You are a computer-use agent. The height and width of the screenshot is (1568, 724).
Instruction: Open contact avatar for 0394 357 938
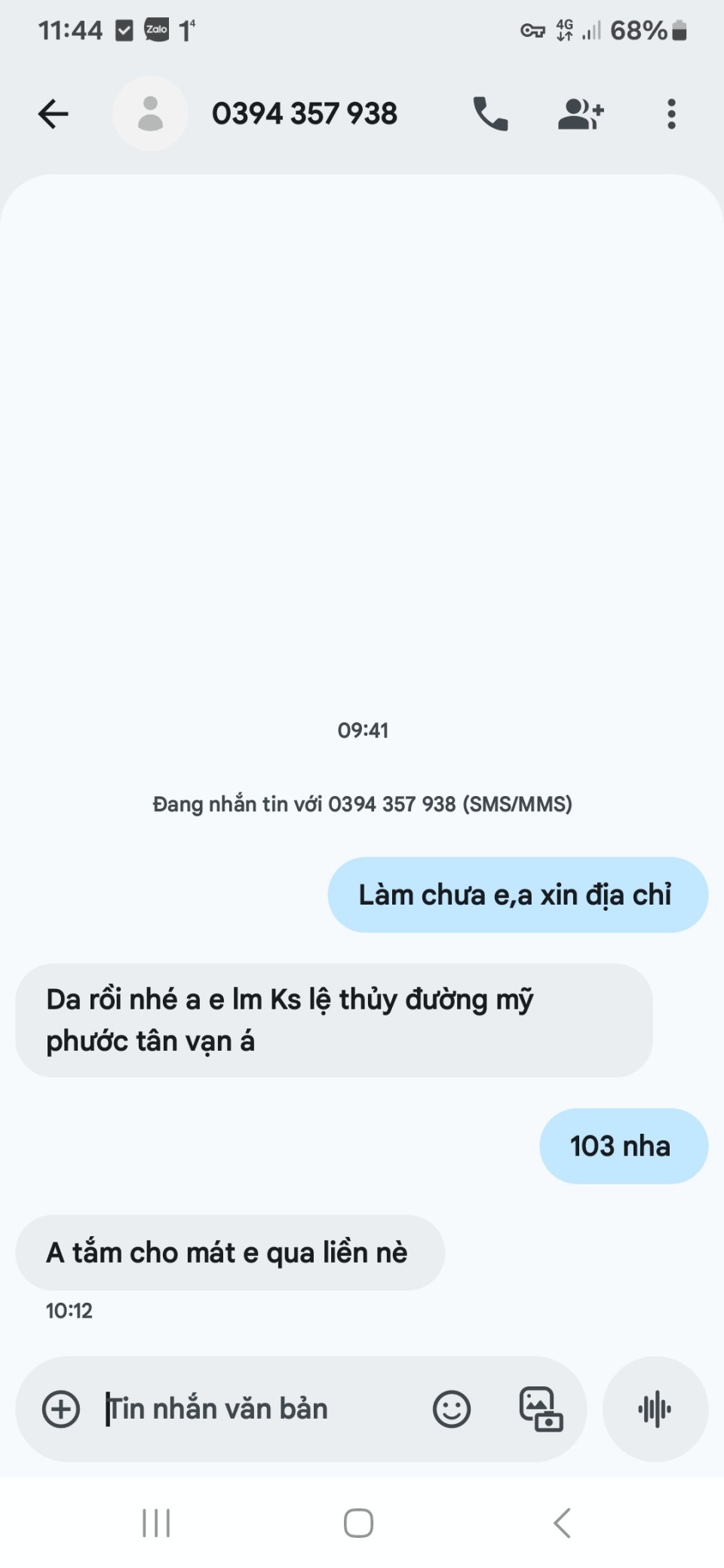pos(150,115)
